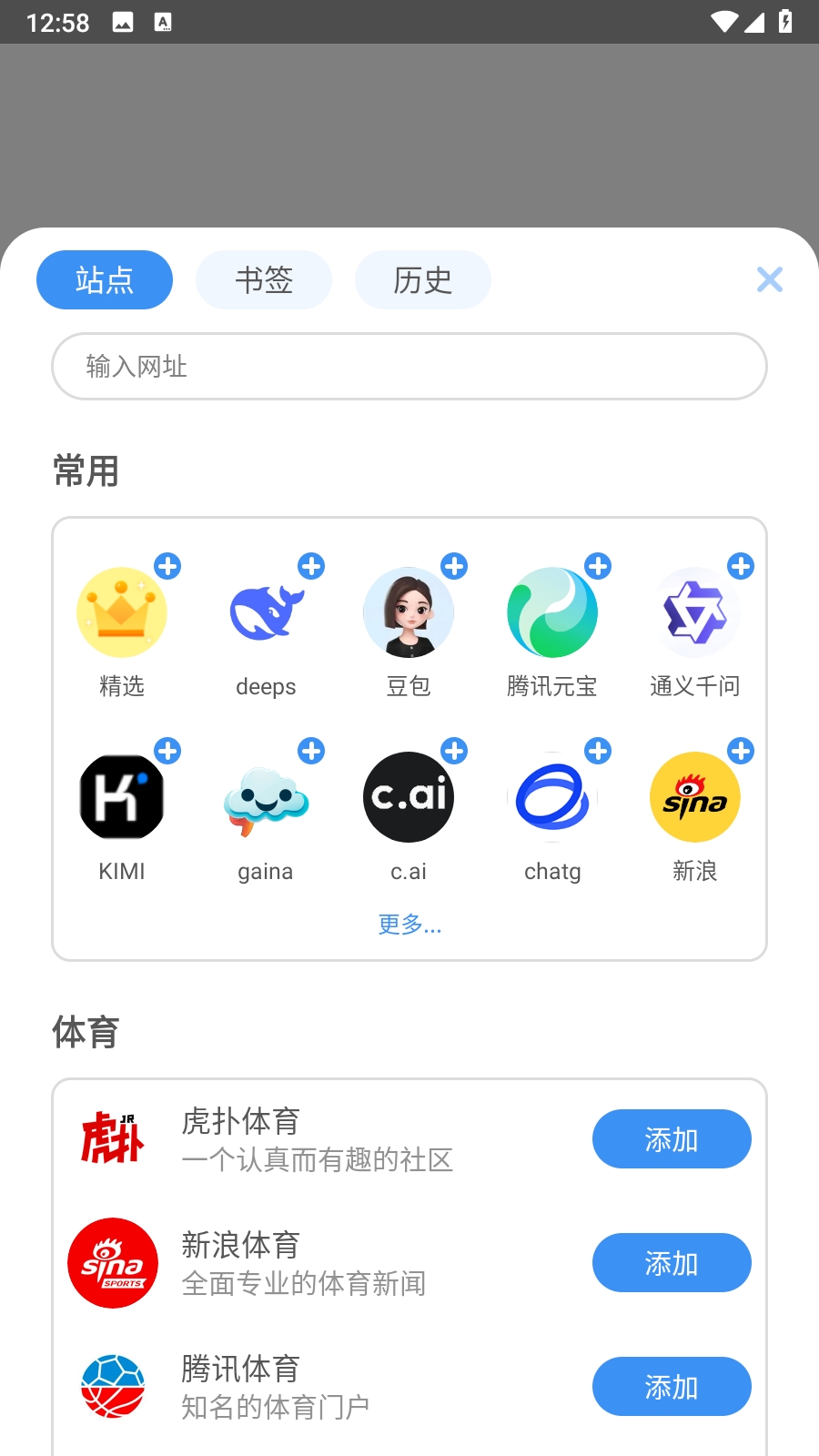Click the 输入网址 address input field

pos(409,367)
